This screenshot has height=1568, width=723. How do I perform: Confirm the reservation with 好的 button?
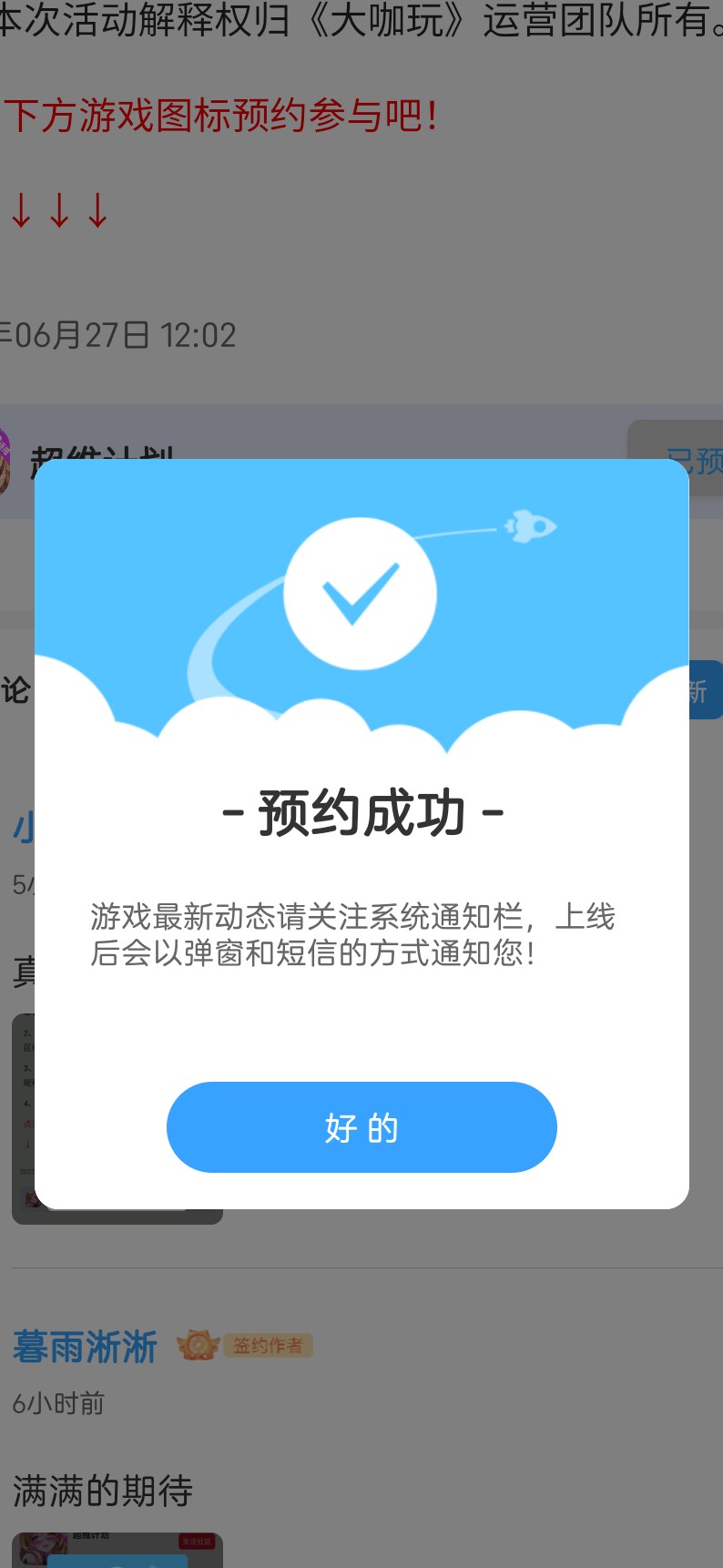pyautogui.click(x=361, y=1127)
